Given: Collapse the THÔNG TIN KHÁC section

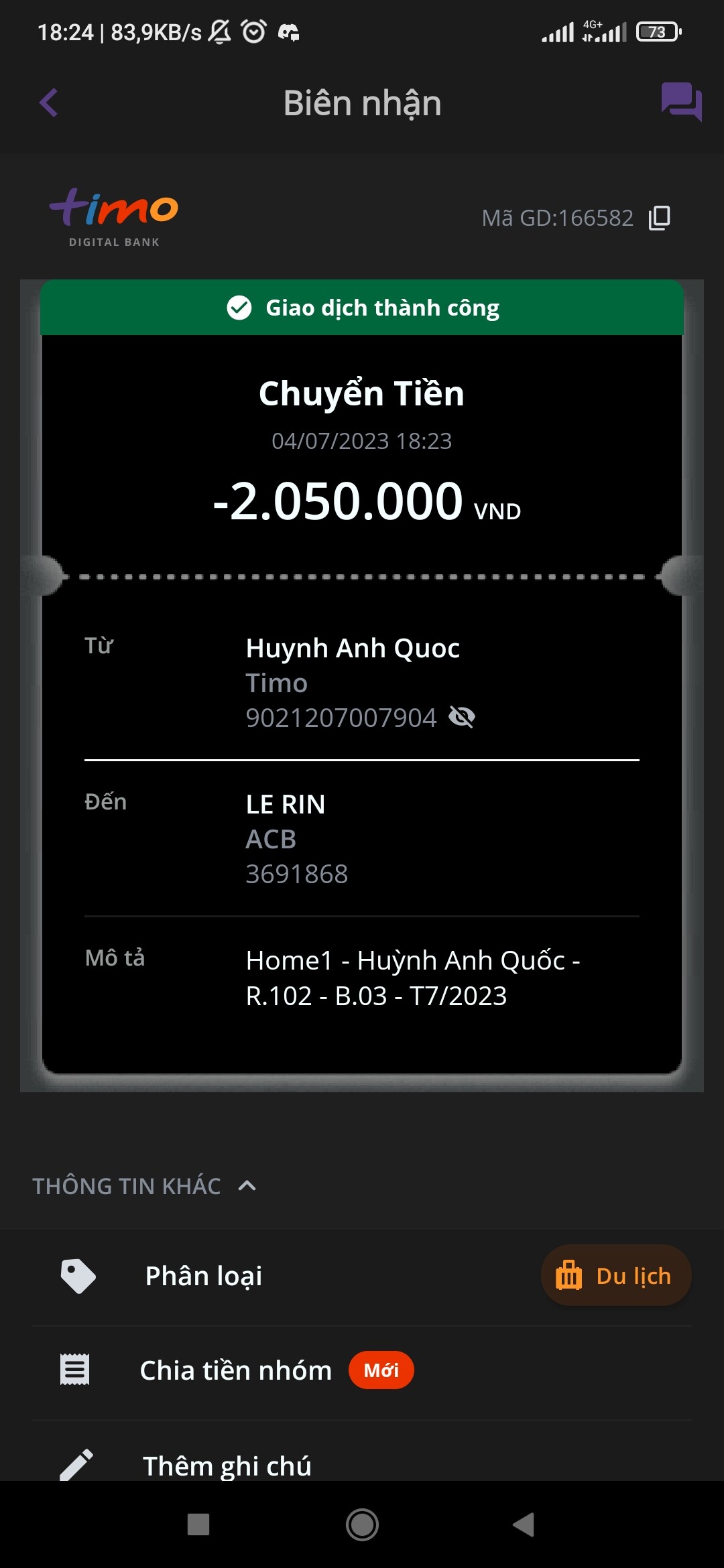Looking at the screenshot, I should click(247, 1186).
